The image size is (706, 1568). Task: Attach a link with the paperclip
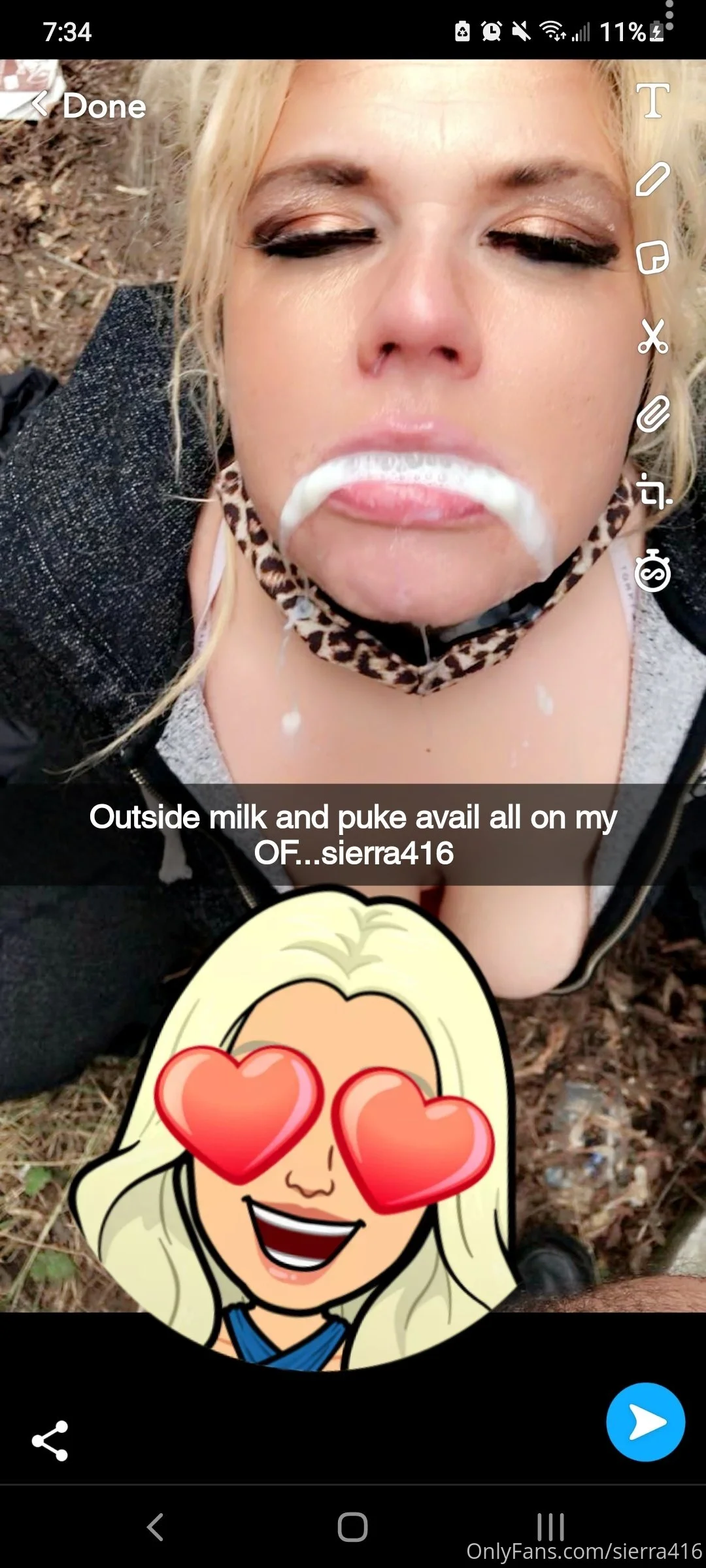click(652, 414)
